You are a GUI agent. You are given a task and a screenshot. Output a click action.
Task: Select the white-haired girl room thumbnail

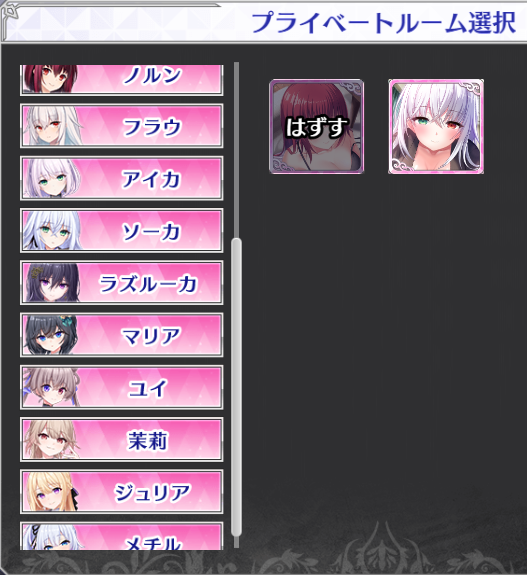click(x=436, y=127)
